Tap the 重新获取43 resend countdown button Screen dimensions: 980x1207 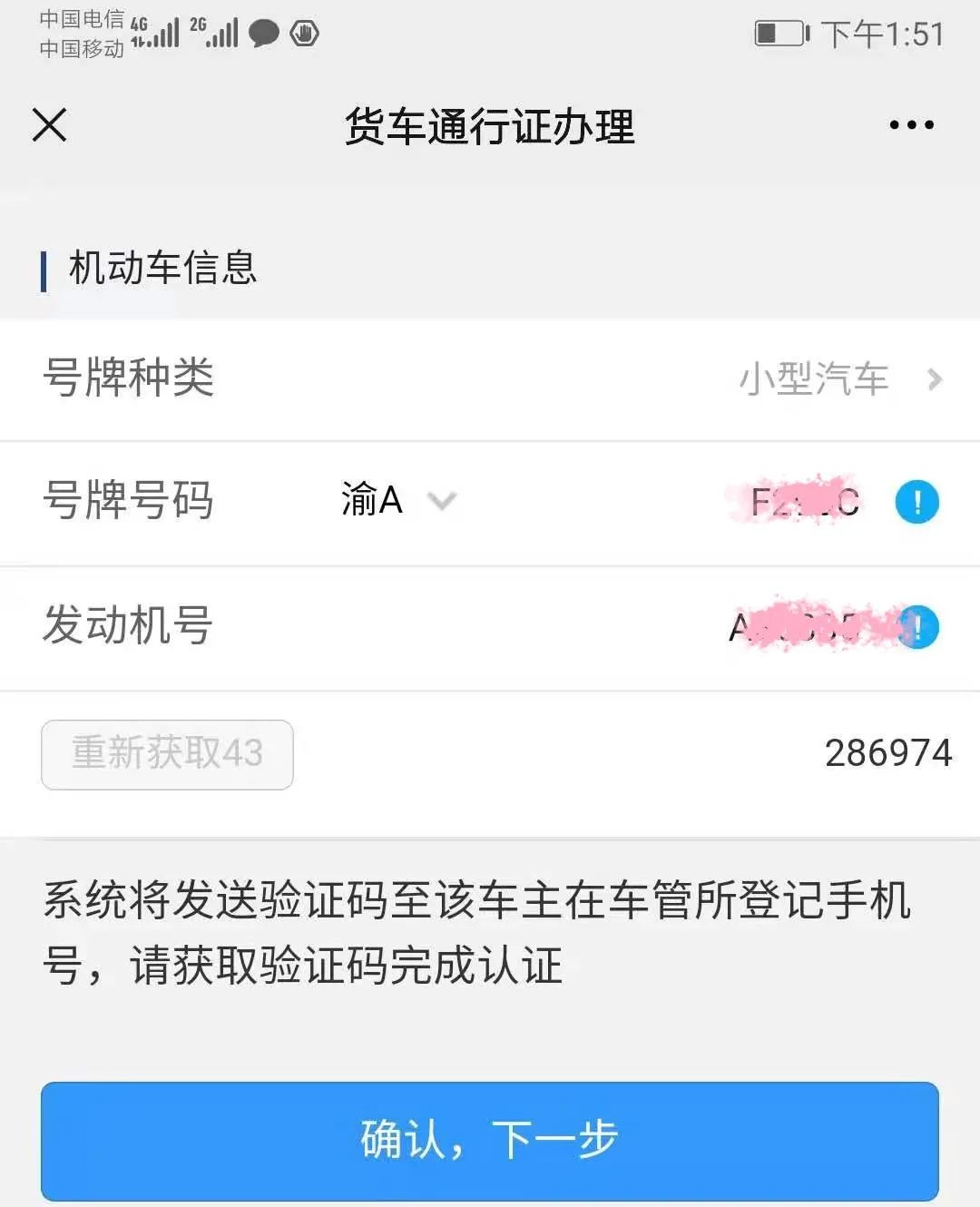[167, 755]
